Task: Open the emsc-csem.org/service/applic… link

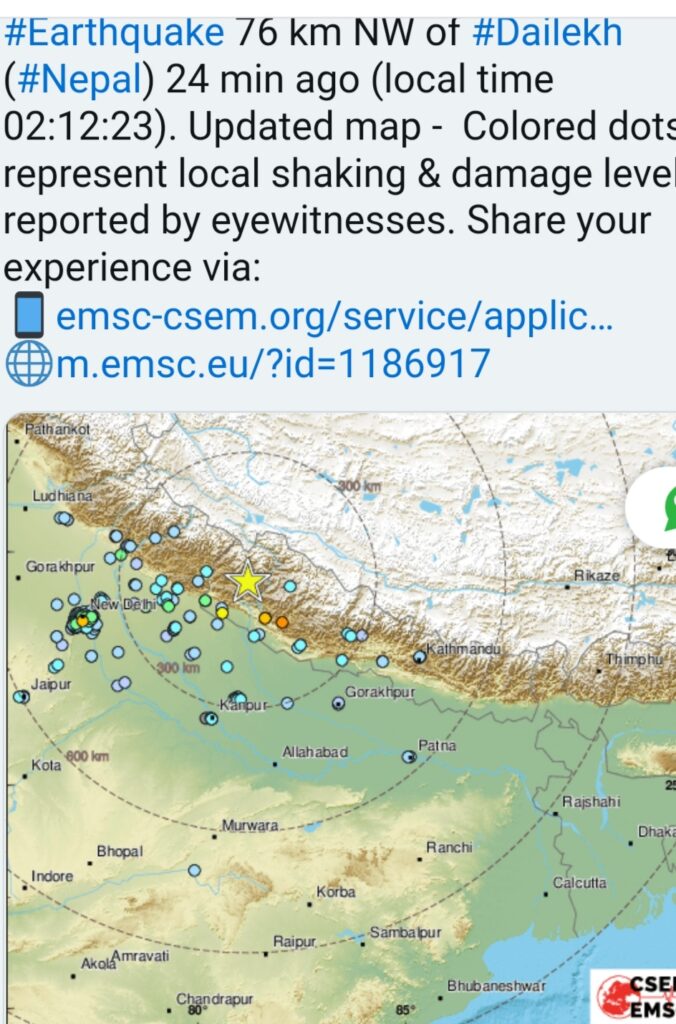Action: (x=333, y=317)
